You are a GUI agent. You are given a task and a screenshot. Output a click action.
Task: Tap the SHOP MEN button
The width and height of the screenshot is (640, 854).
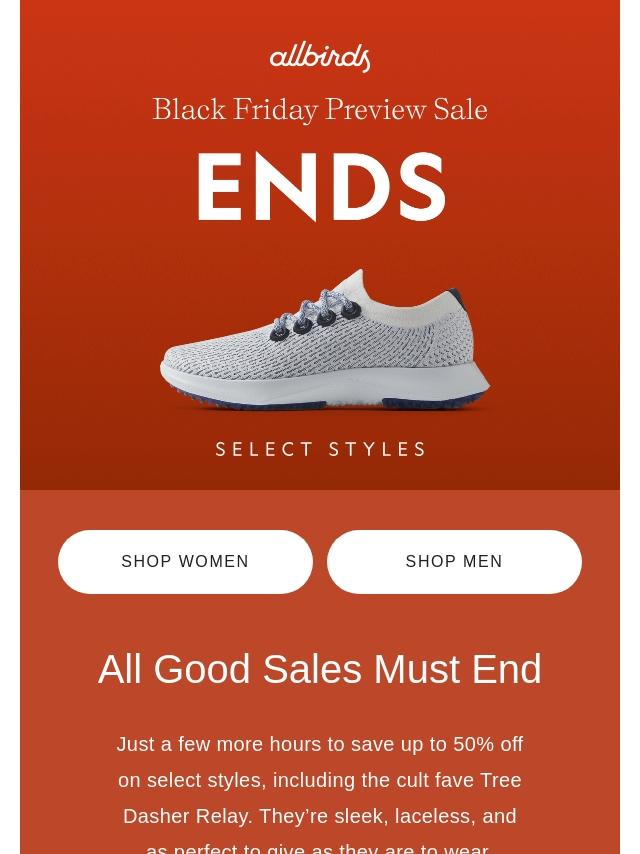[454, 562]
